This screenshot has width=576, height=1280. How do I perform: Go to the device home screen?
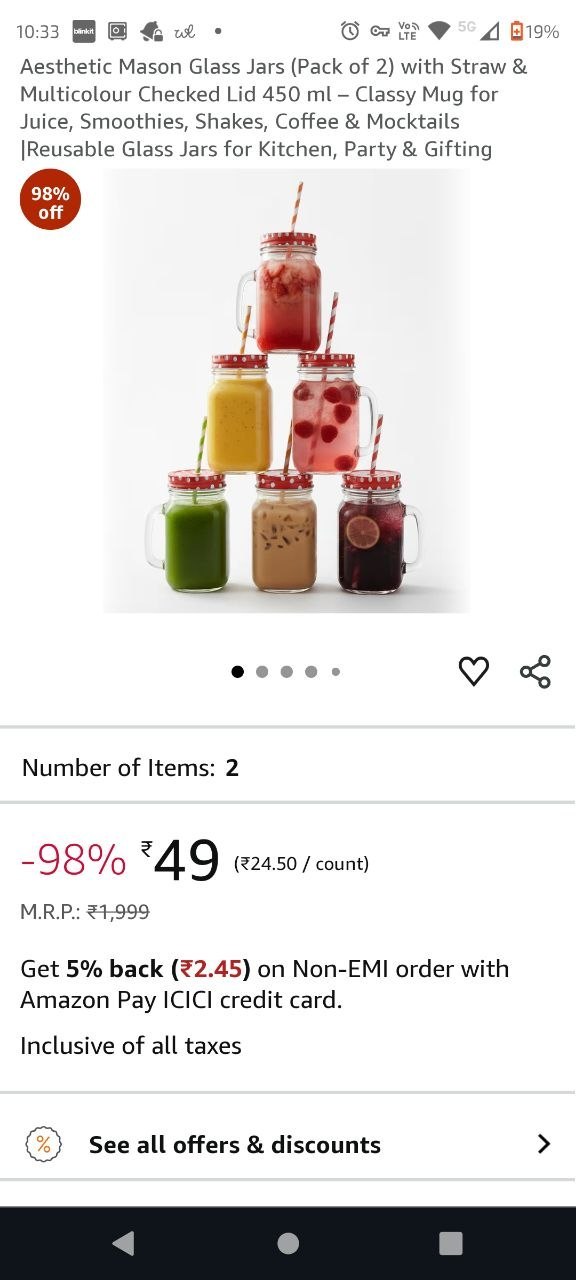pyautogui.click(x=288, y=1243)
